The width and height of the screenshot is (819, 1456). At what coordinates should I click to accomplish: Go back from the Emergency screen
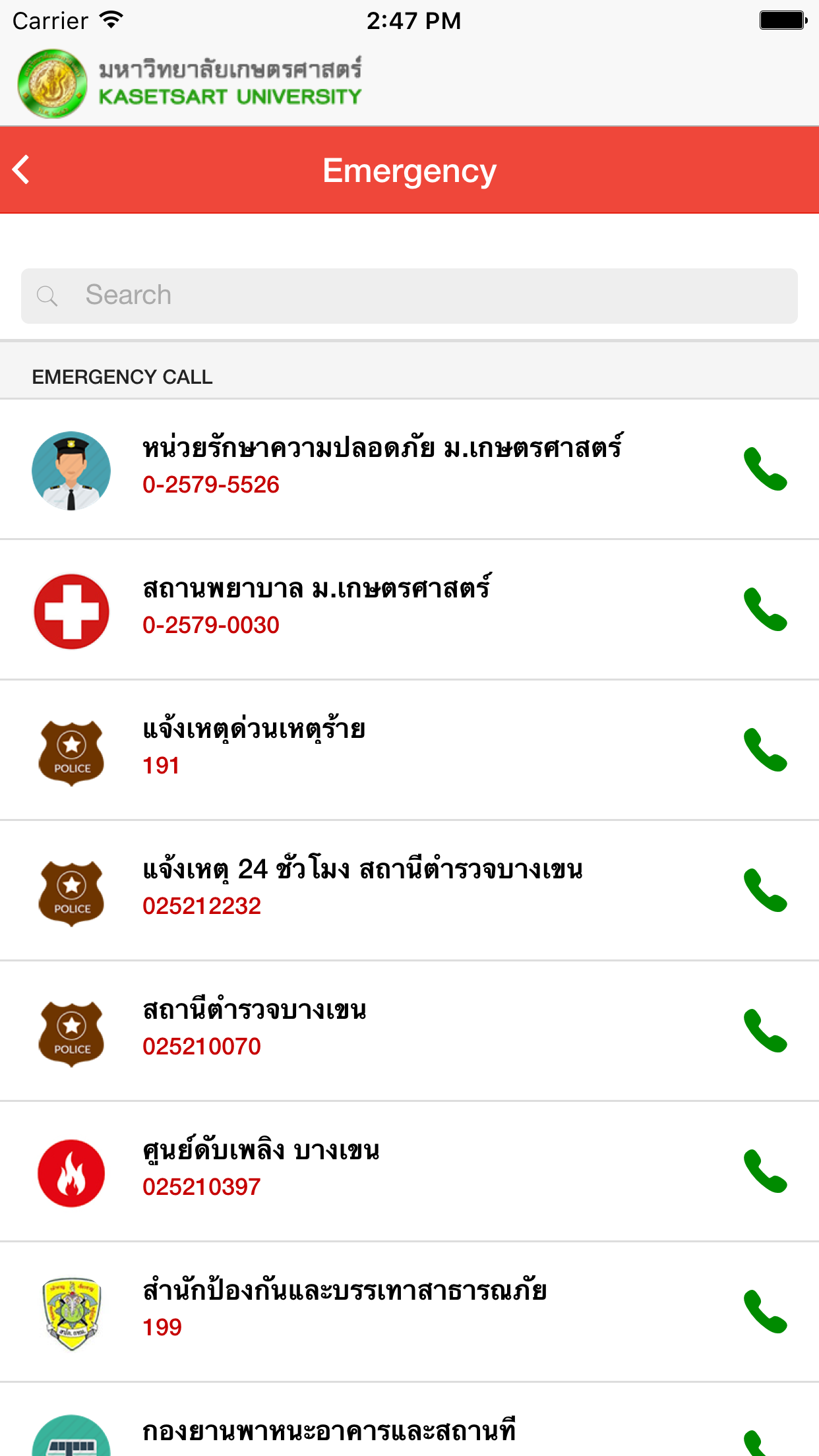point(22,170)
